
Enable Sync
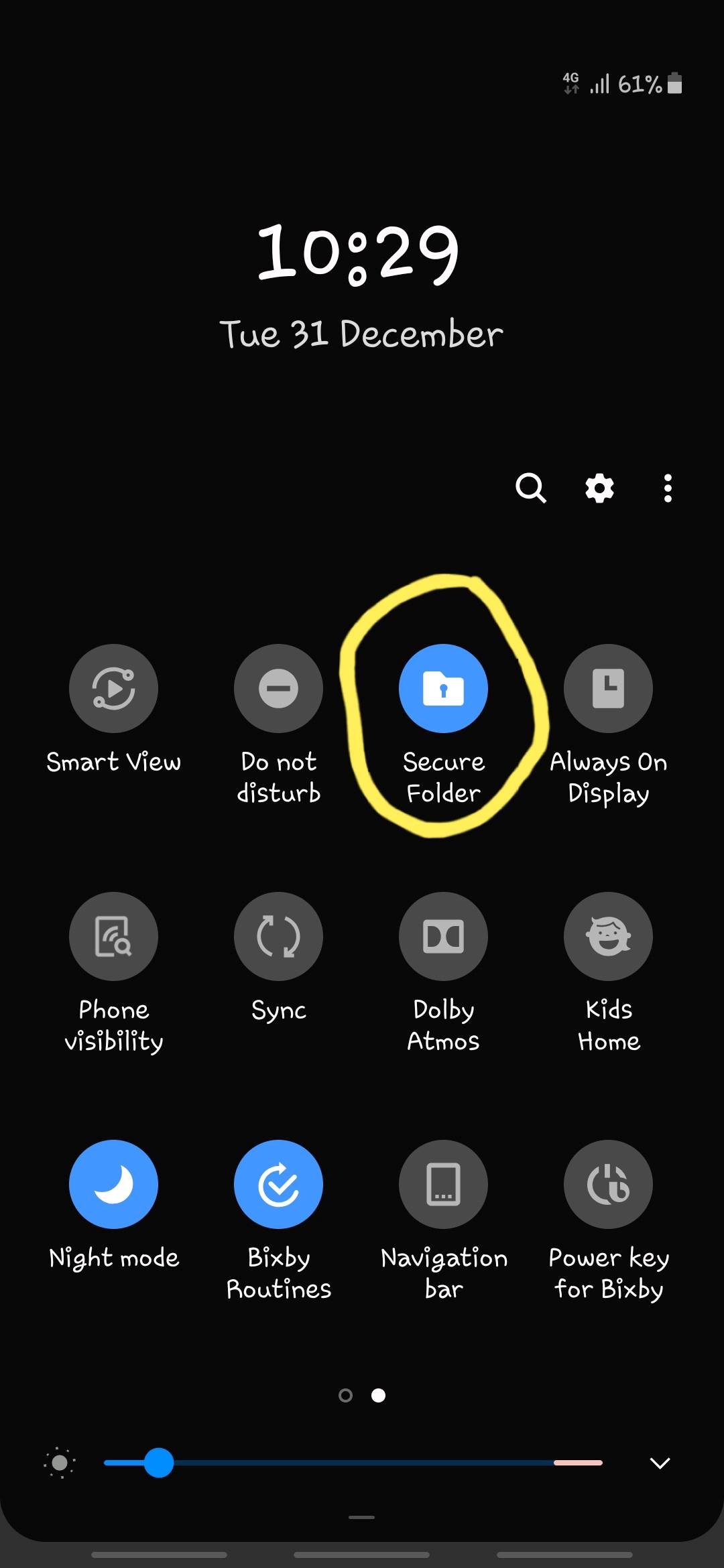(278, 936)
